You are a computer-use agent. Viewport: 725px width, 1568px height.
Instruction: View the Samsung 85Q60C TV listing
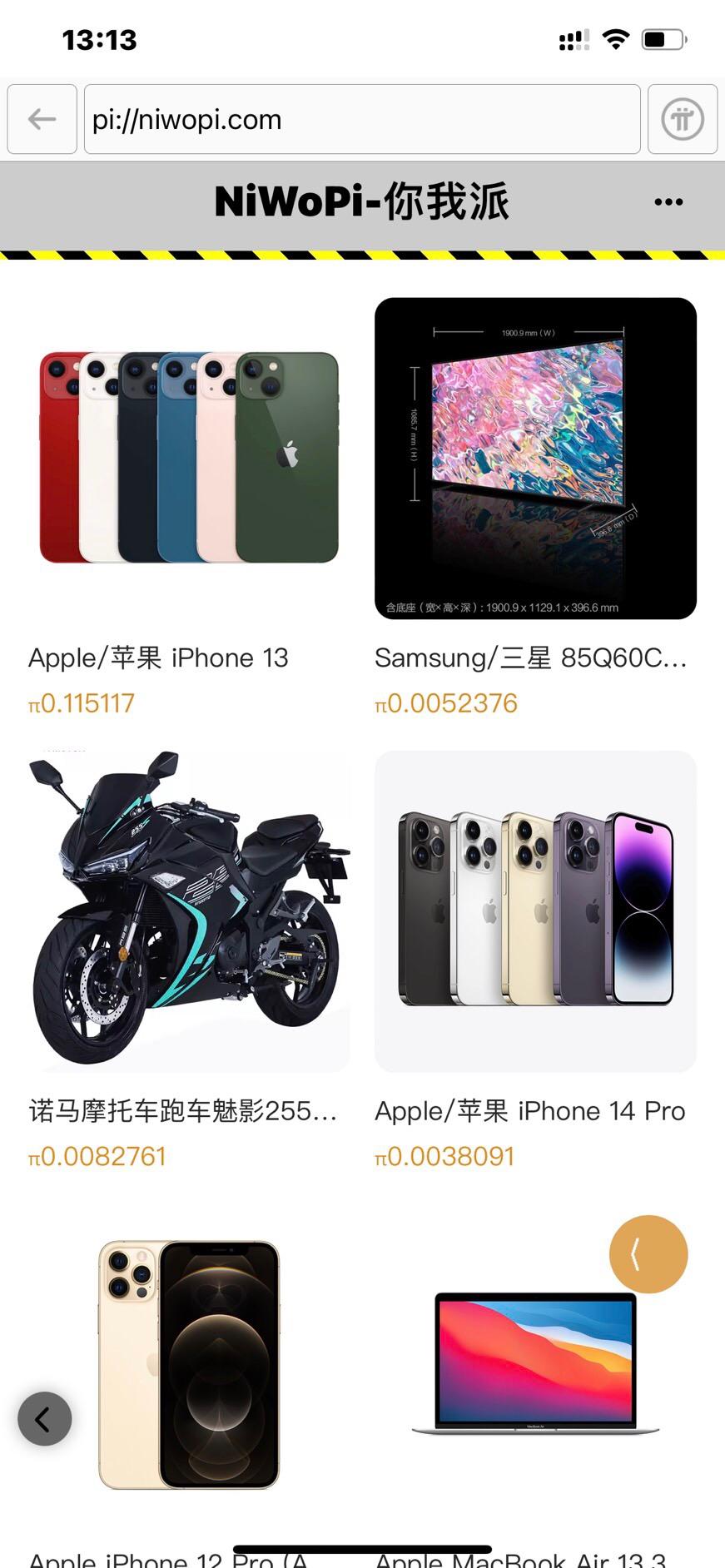click(535, 458)
